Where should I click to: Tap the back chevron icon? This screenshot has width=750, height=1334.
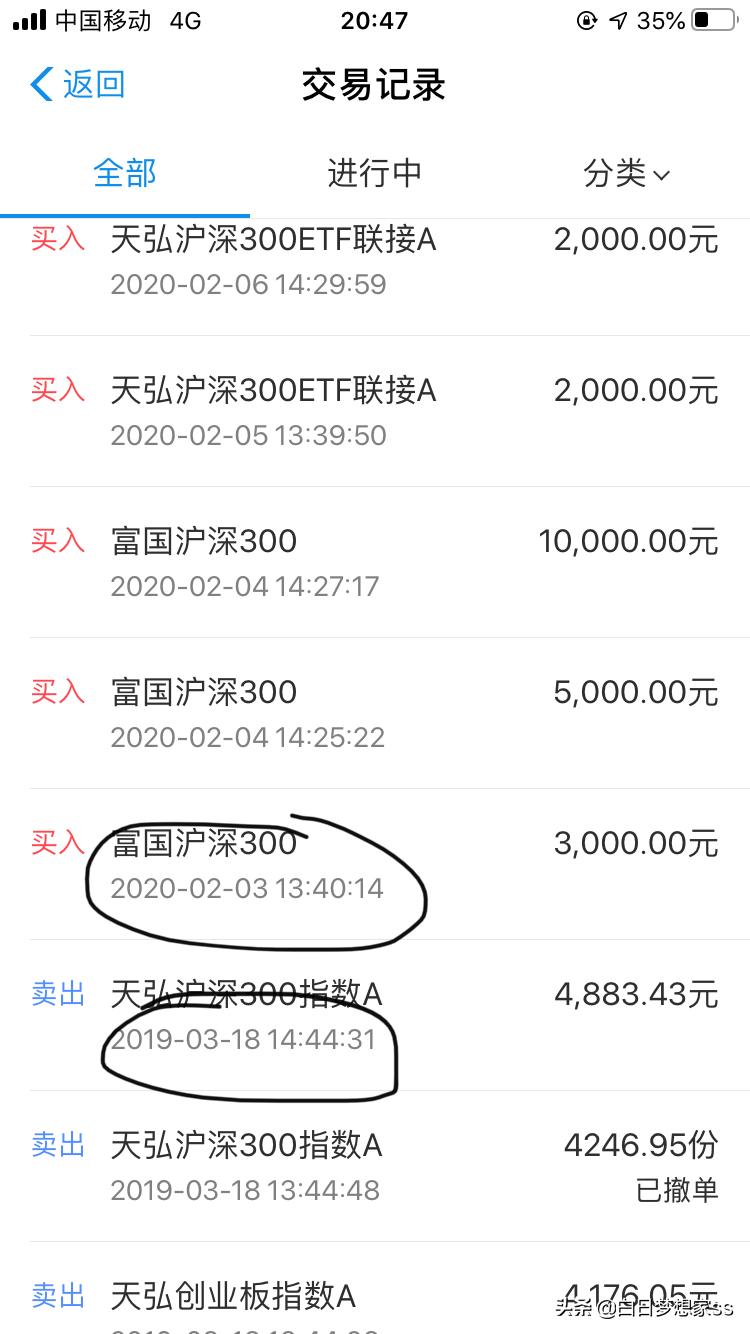coord(39,85)
